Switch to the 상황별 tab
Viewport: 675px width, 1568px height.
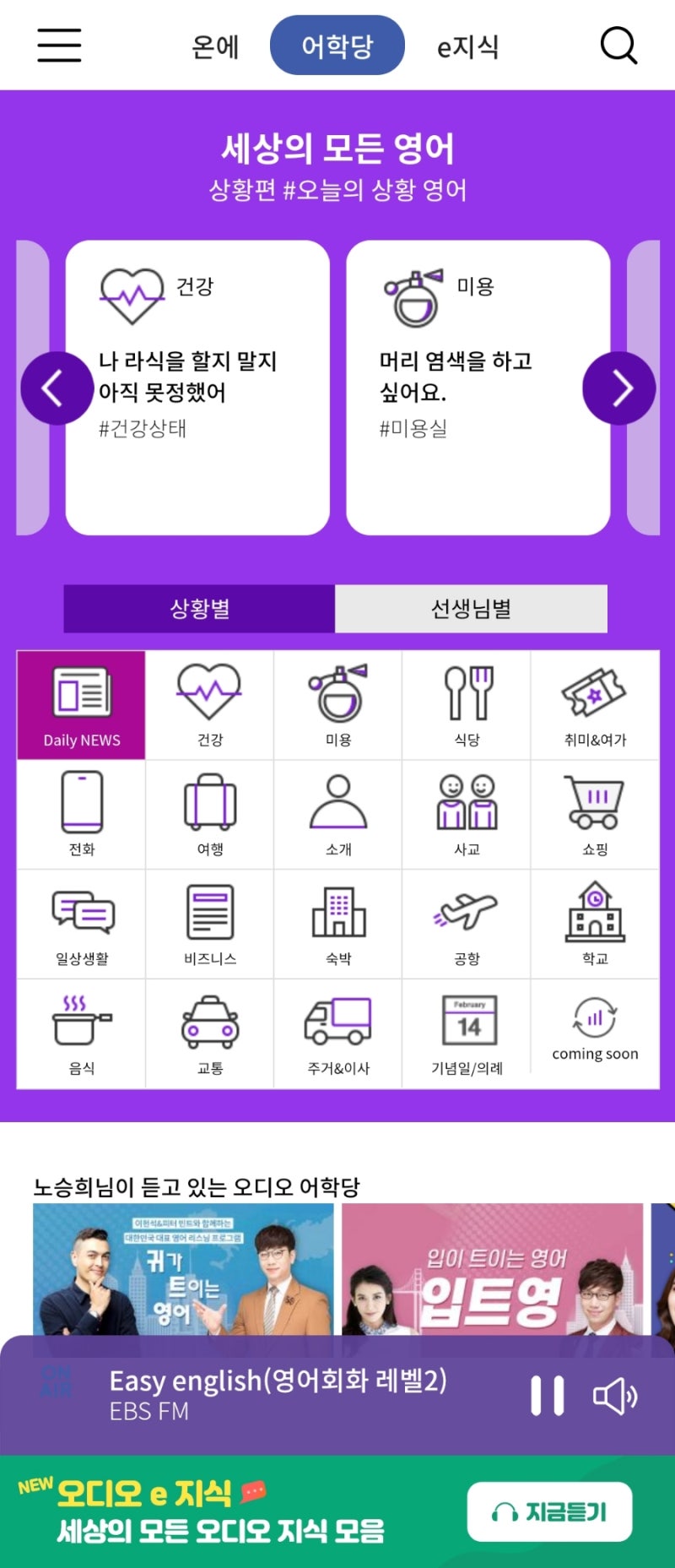(199, 608)
